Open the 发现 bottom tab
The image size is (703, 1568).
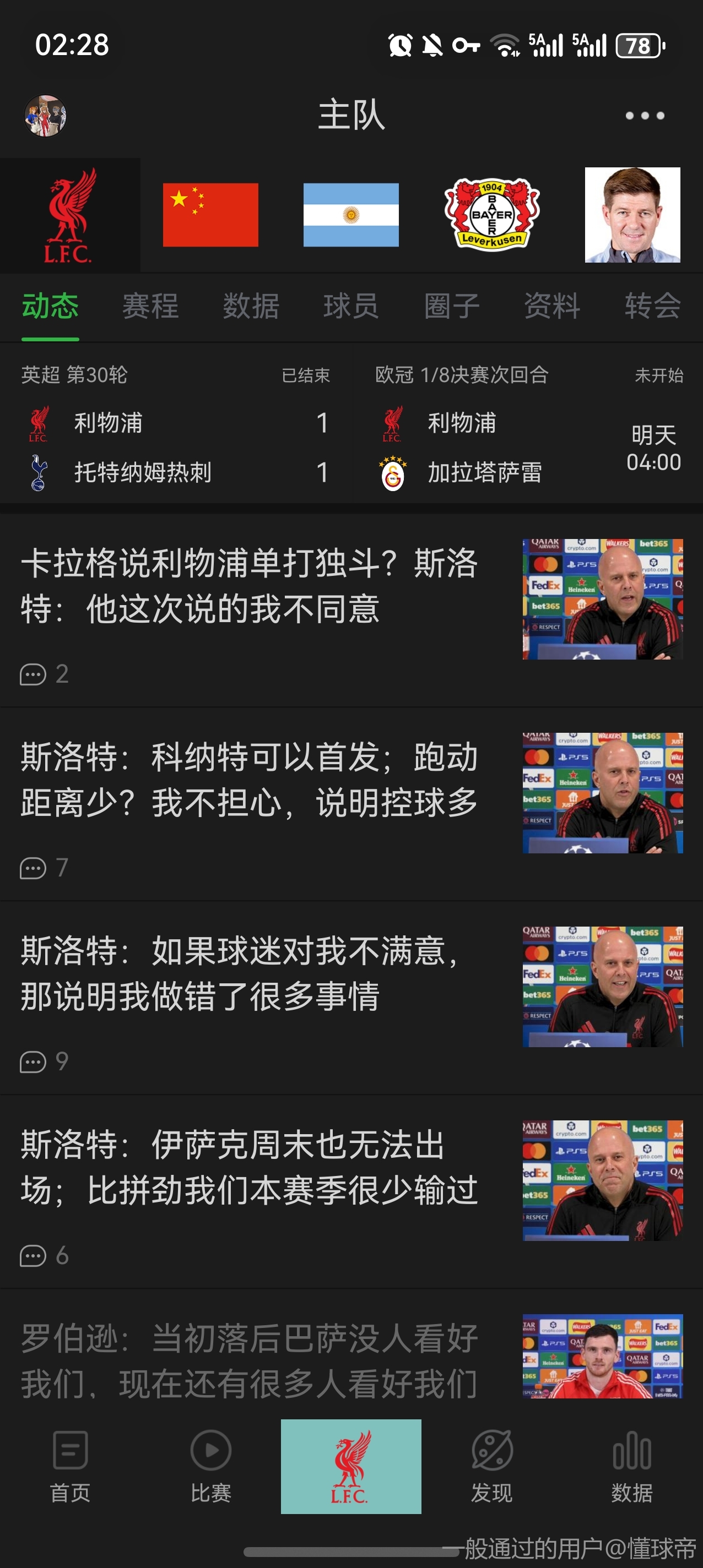click(491, 1467)
